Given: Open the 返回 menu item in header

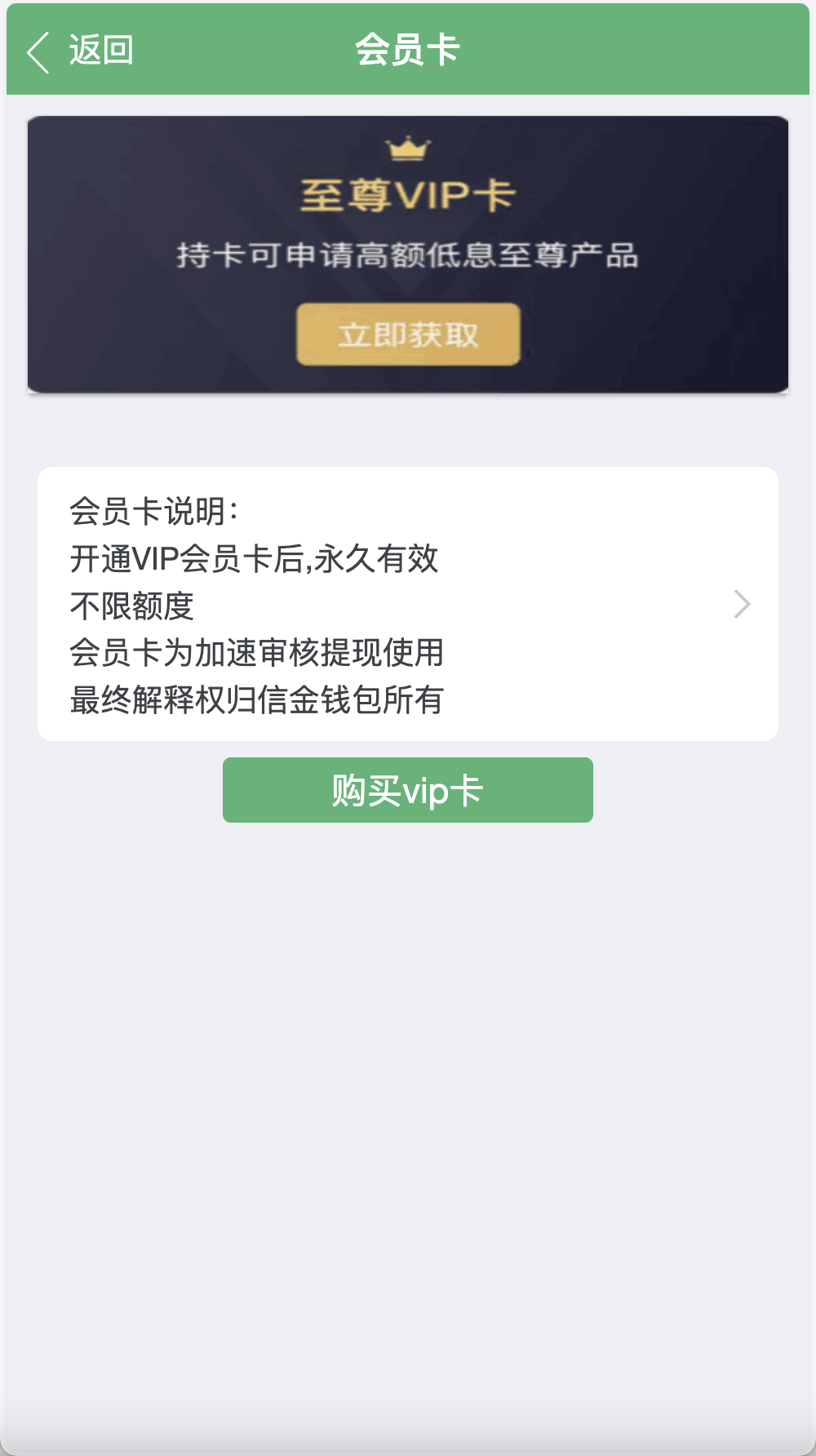Looking at the screenshot, I should (100, 50).
